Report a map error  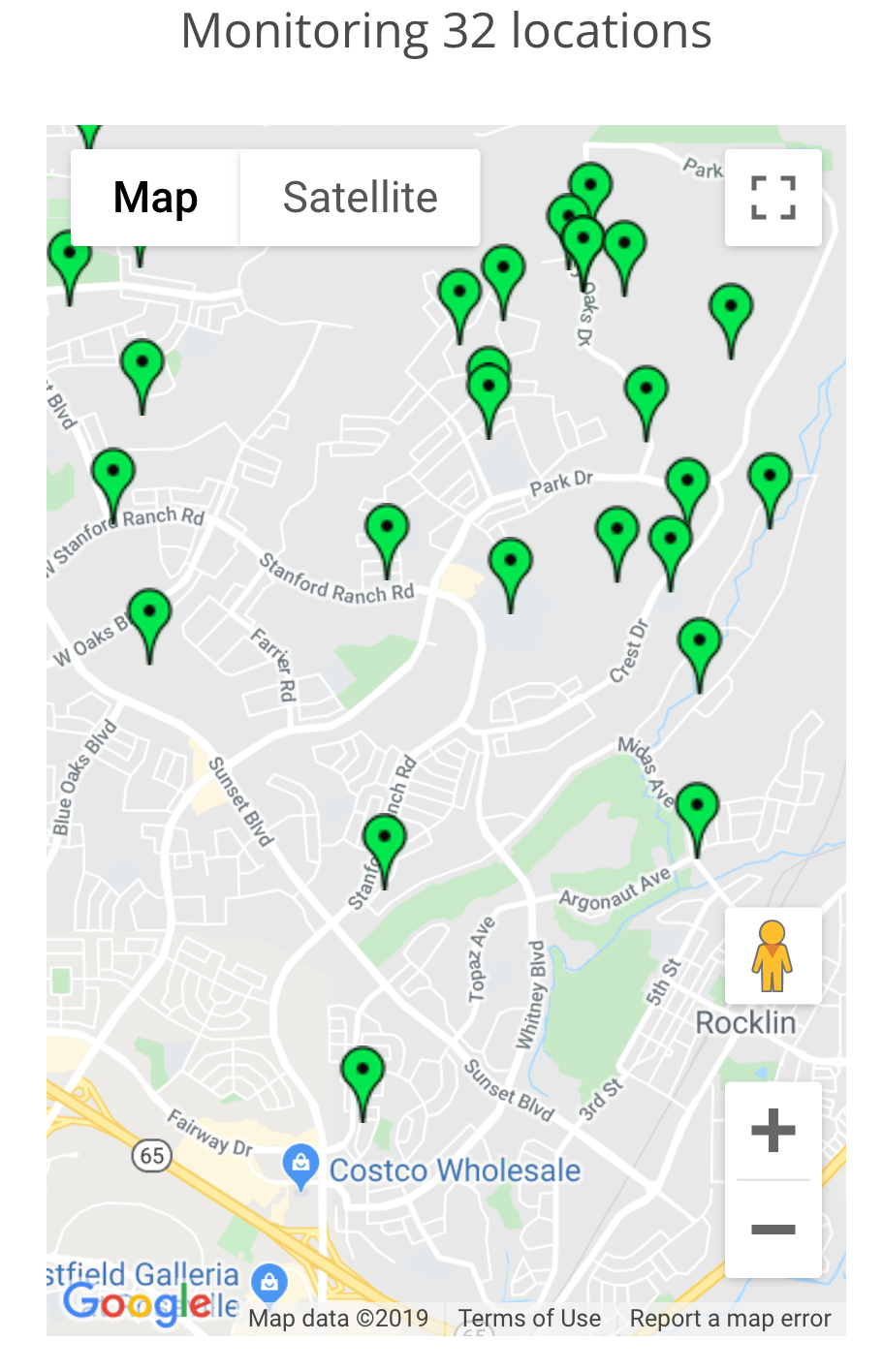pos(730,1318)
